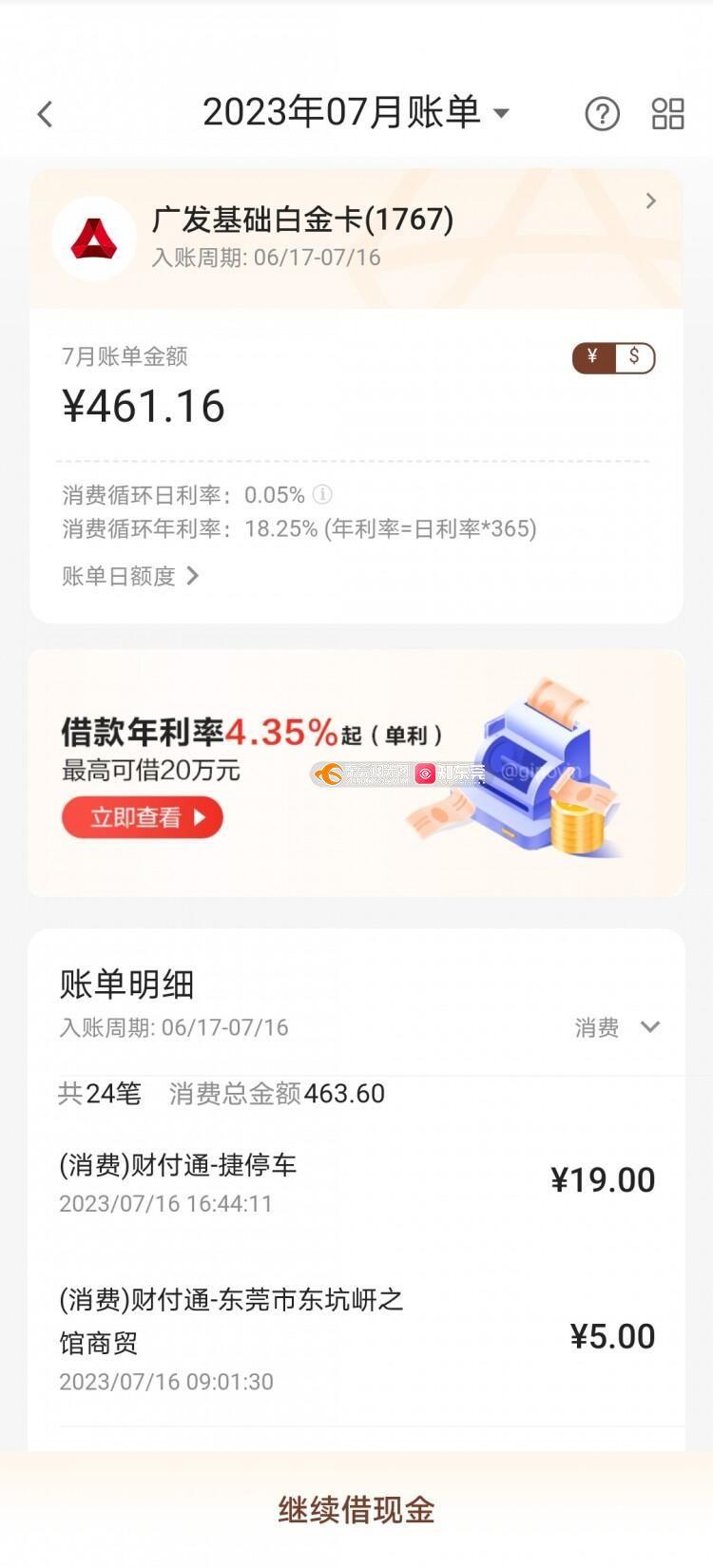Viewport: 713px width, 1568px height.
Task: Tap 立即查看 on the loan banner
Action: coord(143,817)
